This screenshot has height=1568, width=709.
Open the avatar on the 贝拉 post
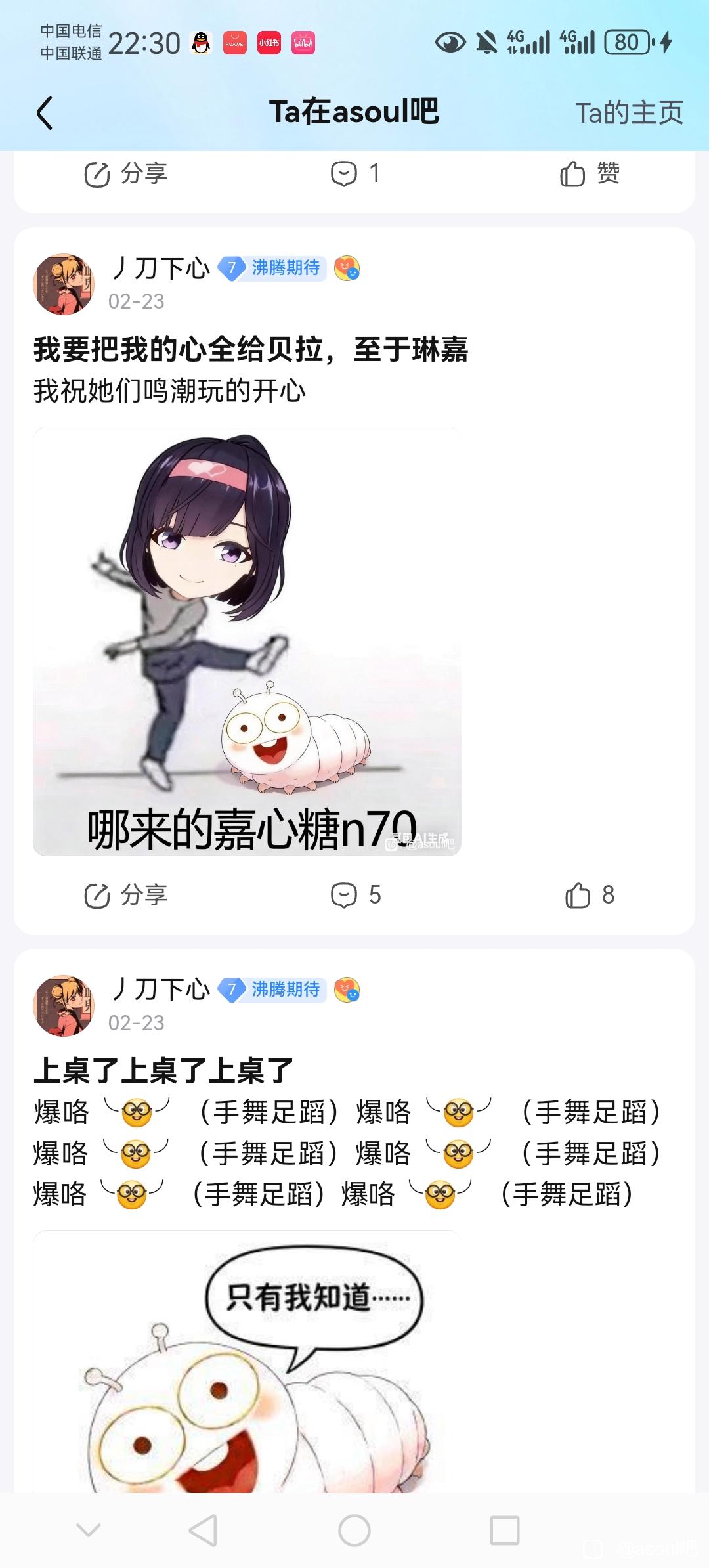(x=64, y=284)
